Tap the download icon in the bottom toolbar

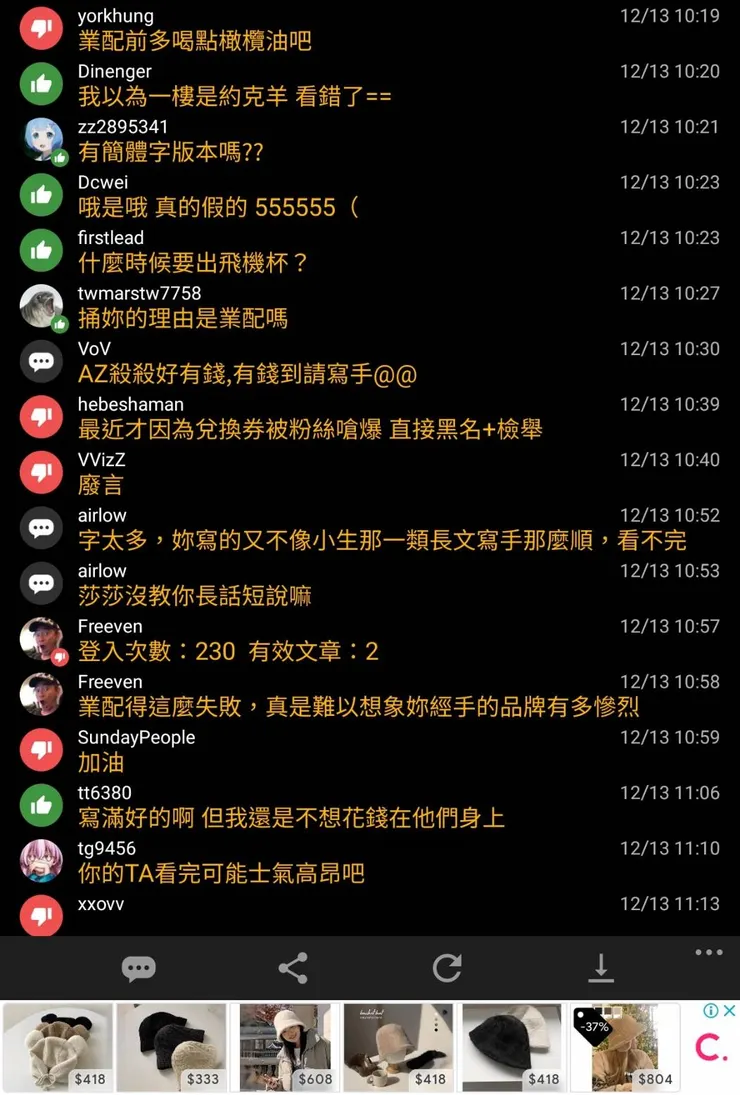(x=601, y=968)
